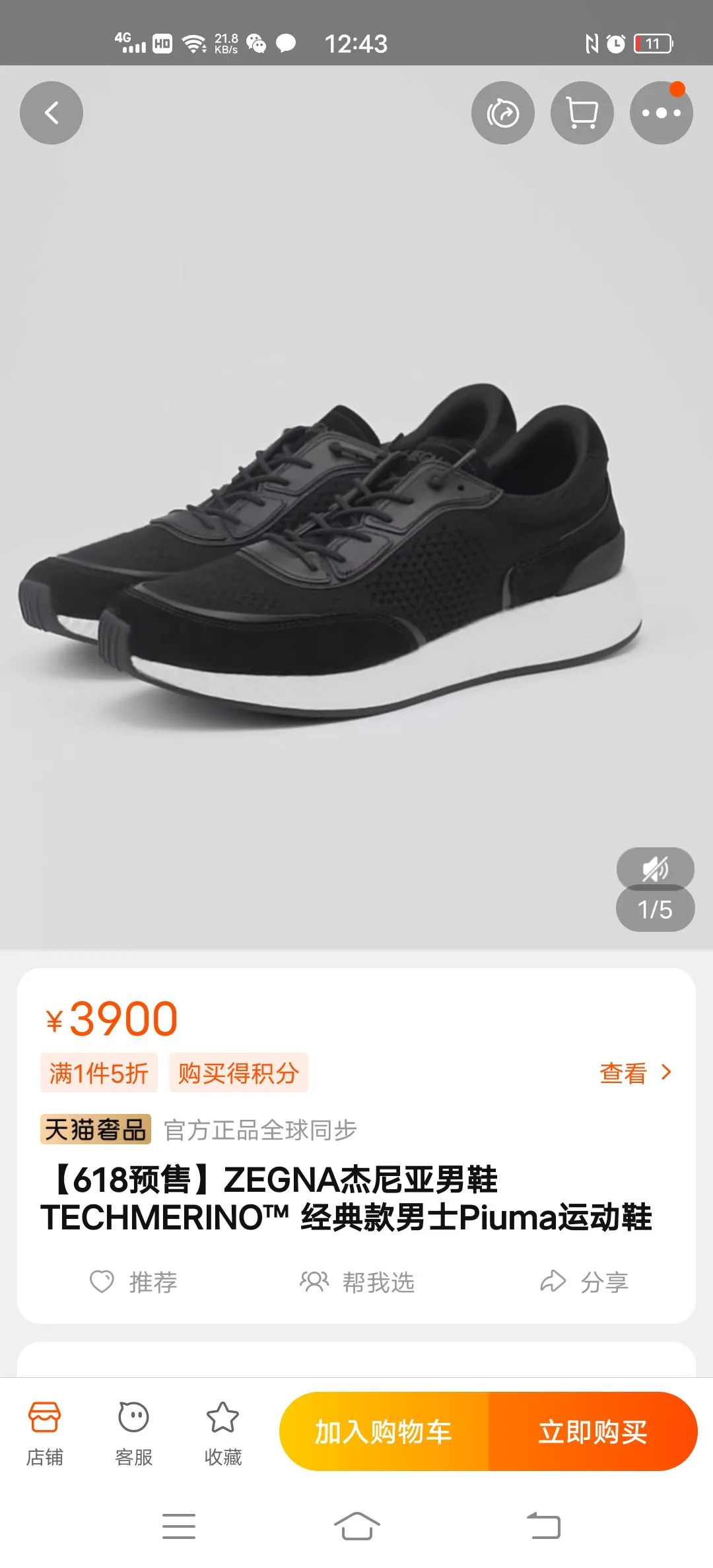Share the product with 分享
713x1568 pixels.
tap(584, 1282)
